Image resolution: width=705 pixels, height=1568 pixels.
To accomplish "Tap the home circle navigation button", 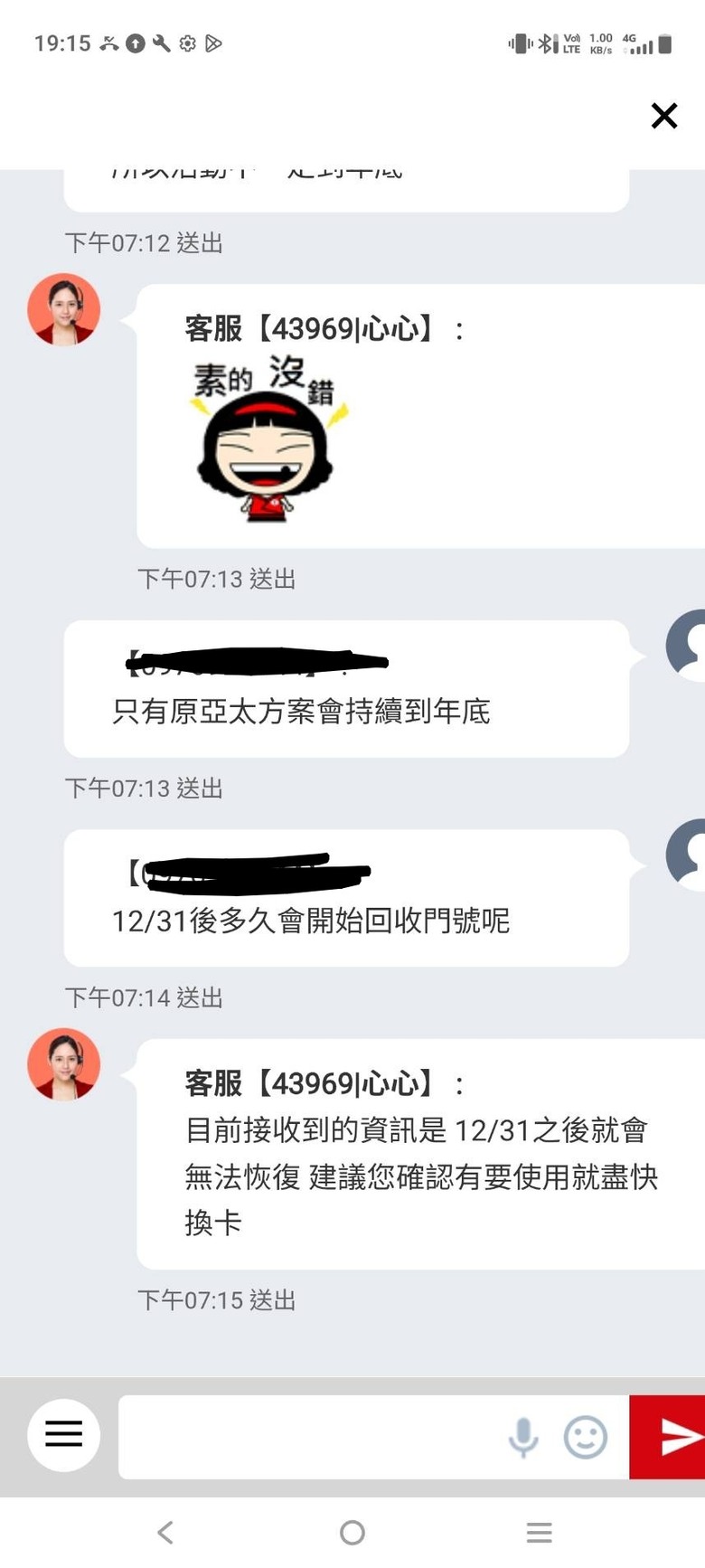I will 352,1532.
